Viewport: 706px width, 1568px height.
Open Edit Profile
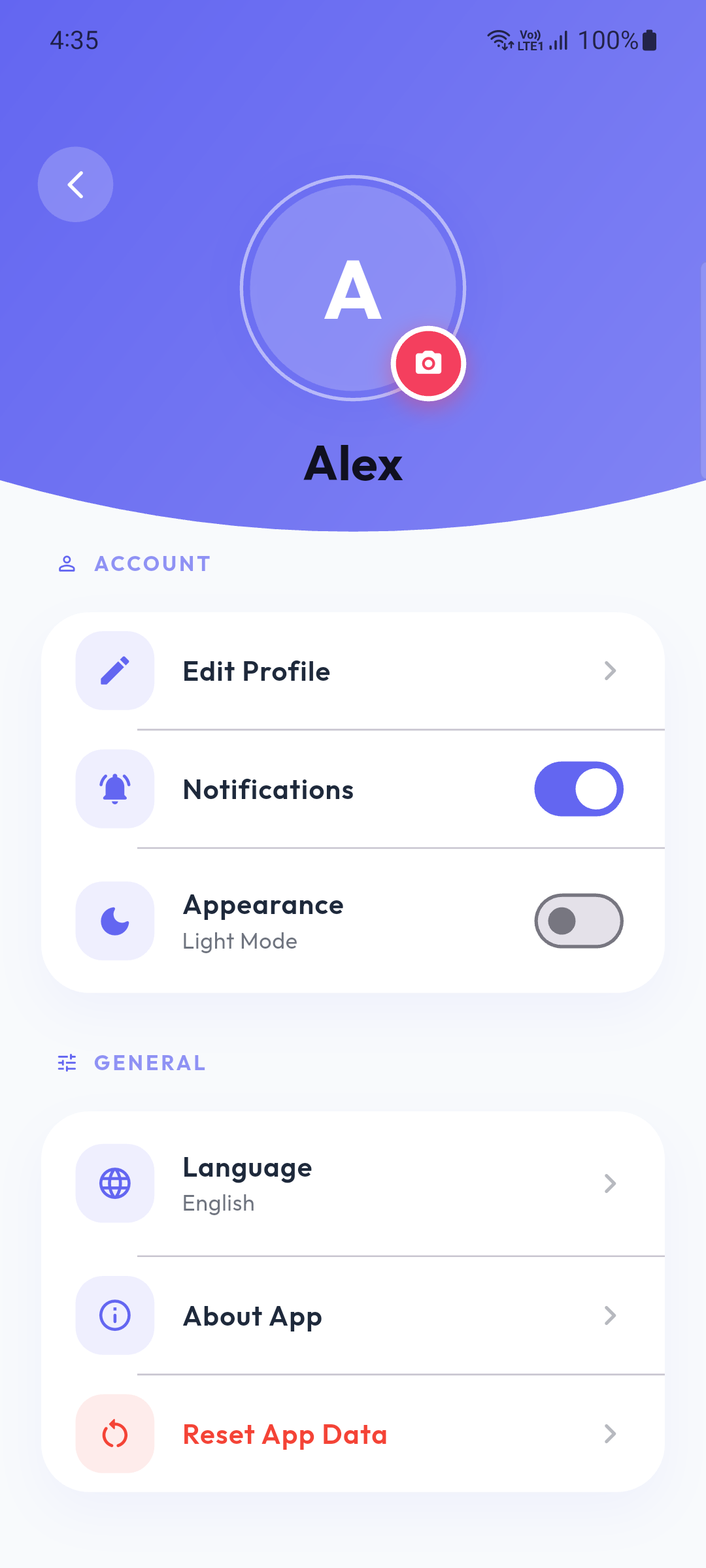353,671
